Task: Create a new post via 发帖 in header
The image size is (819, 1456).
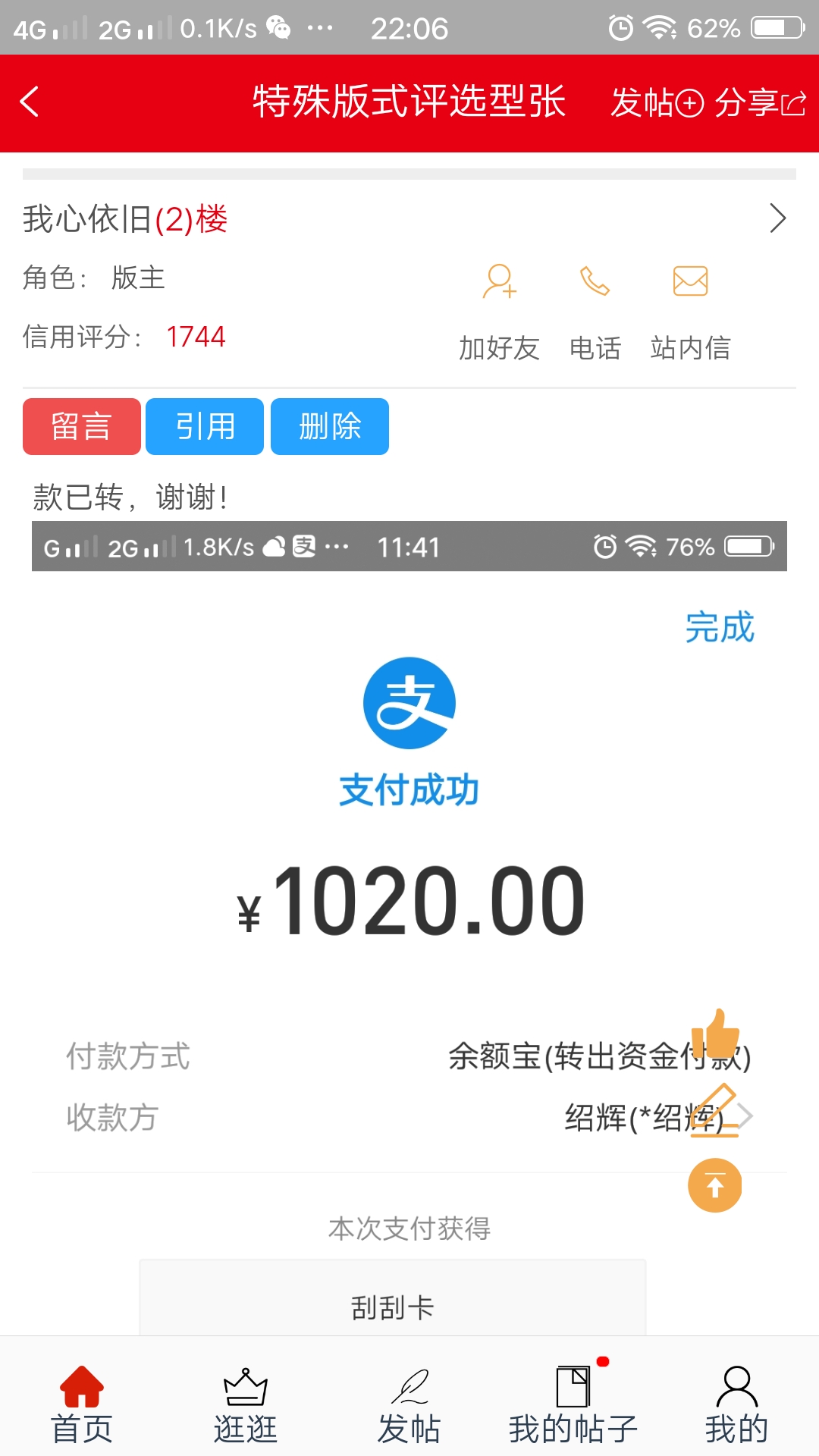Action: [657, 102]
